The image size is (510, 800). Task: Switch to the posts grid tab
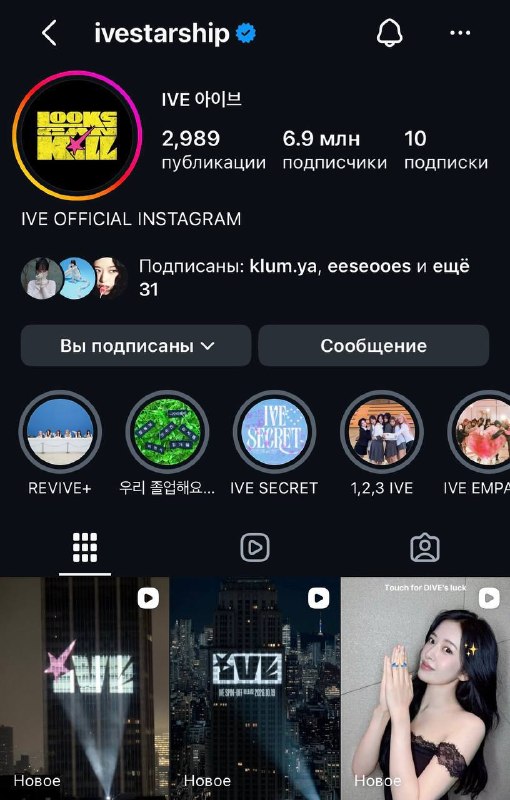[85, 548]
